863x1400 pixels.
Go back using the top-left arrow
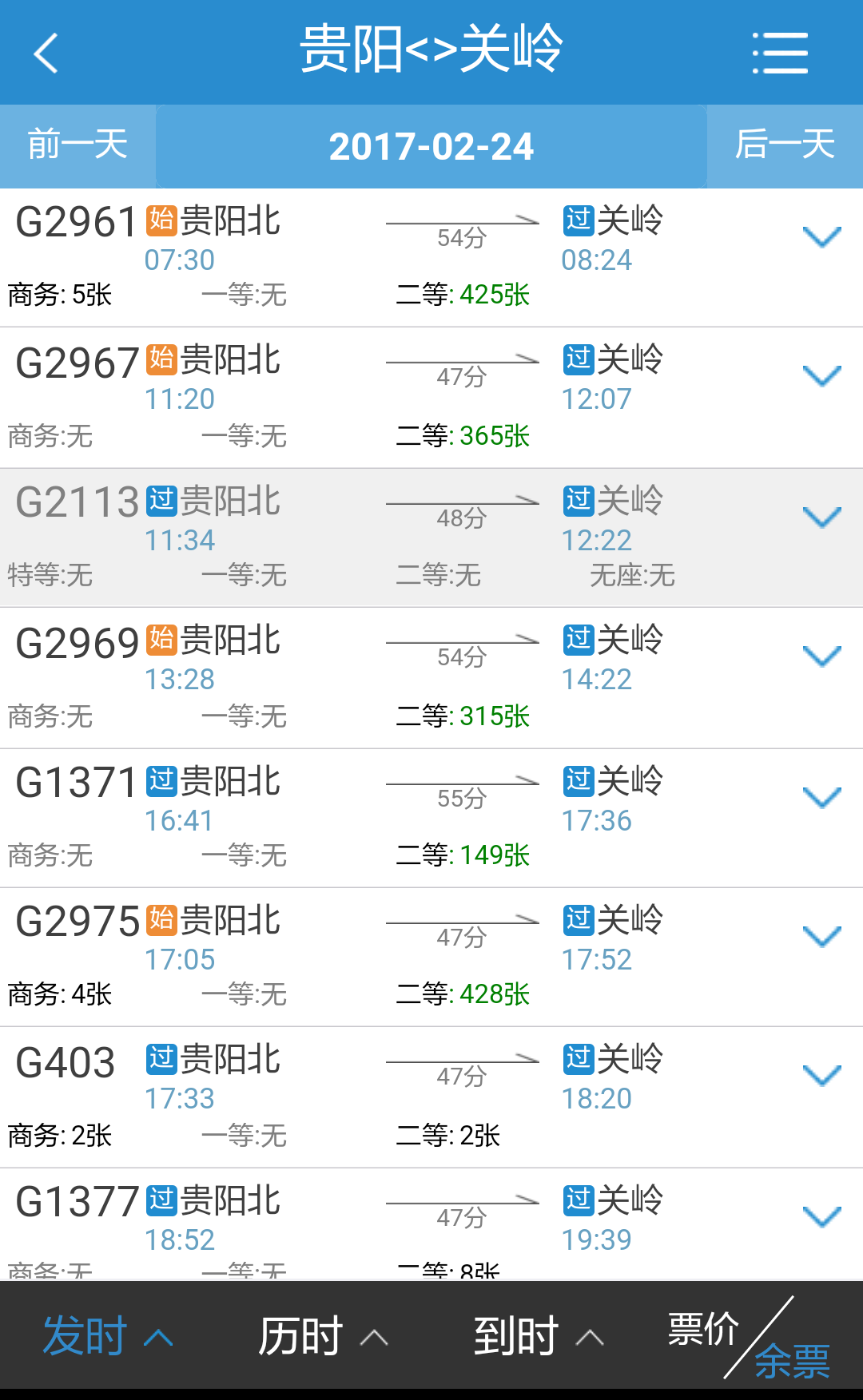[46, 53]
